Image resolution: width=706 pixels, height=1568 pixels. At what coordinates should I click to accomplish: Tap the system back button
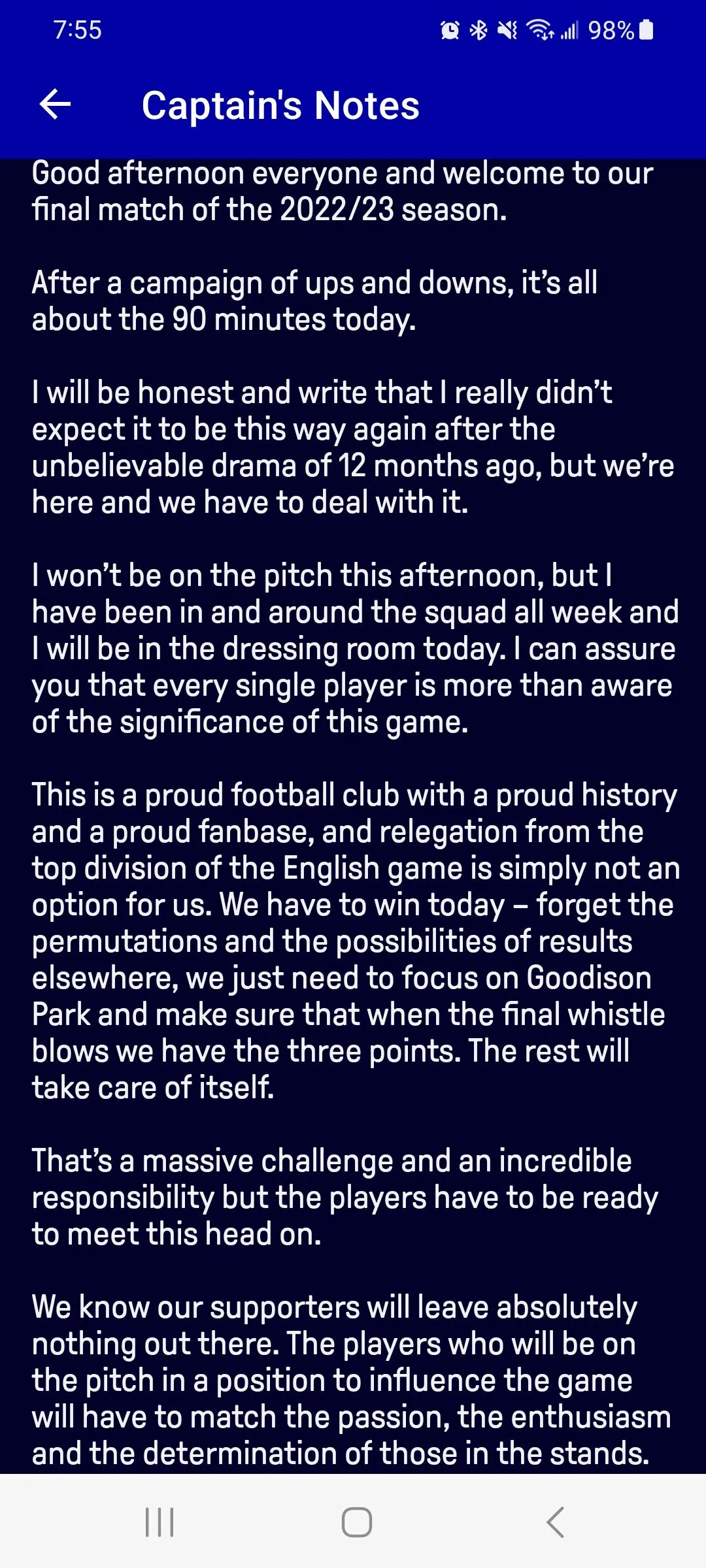coord(554,1522)
